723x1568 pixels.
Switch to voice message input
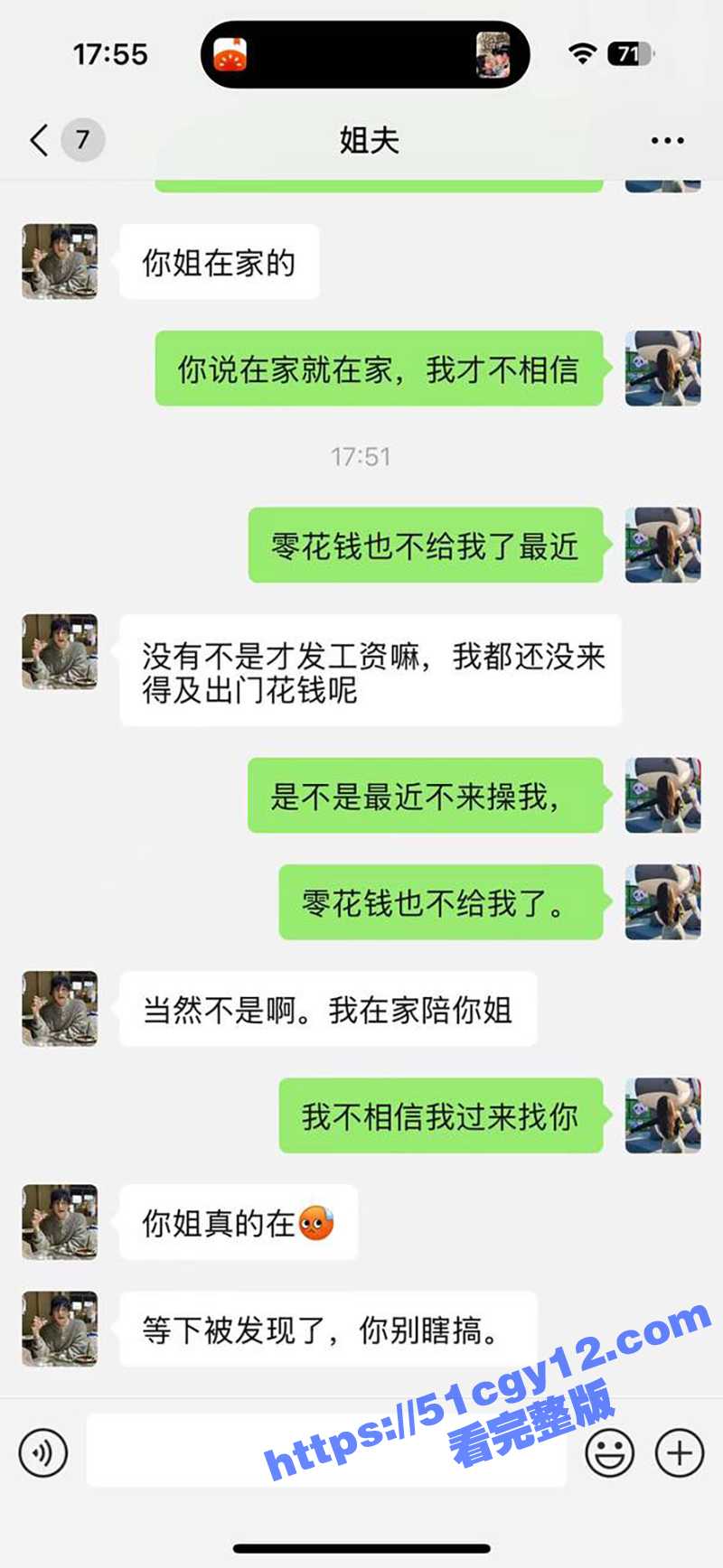pyautogui.click(x=42, y=1452)
